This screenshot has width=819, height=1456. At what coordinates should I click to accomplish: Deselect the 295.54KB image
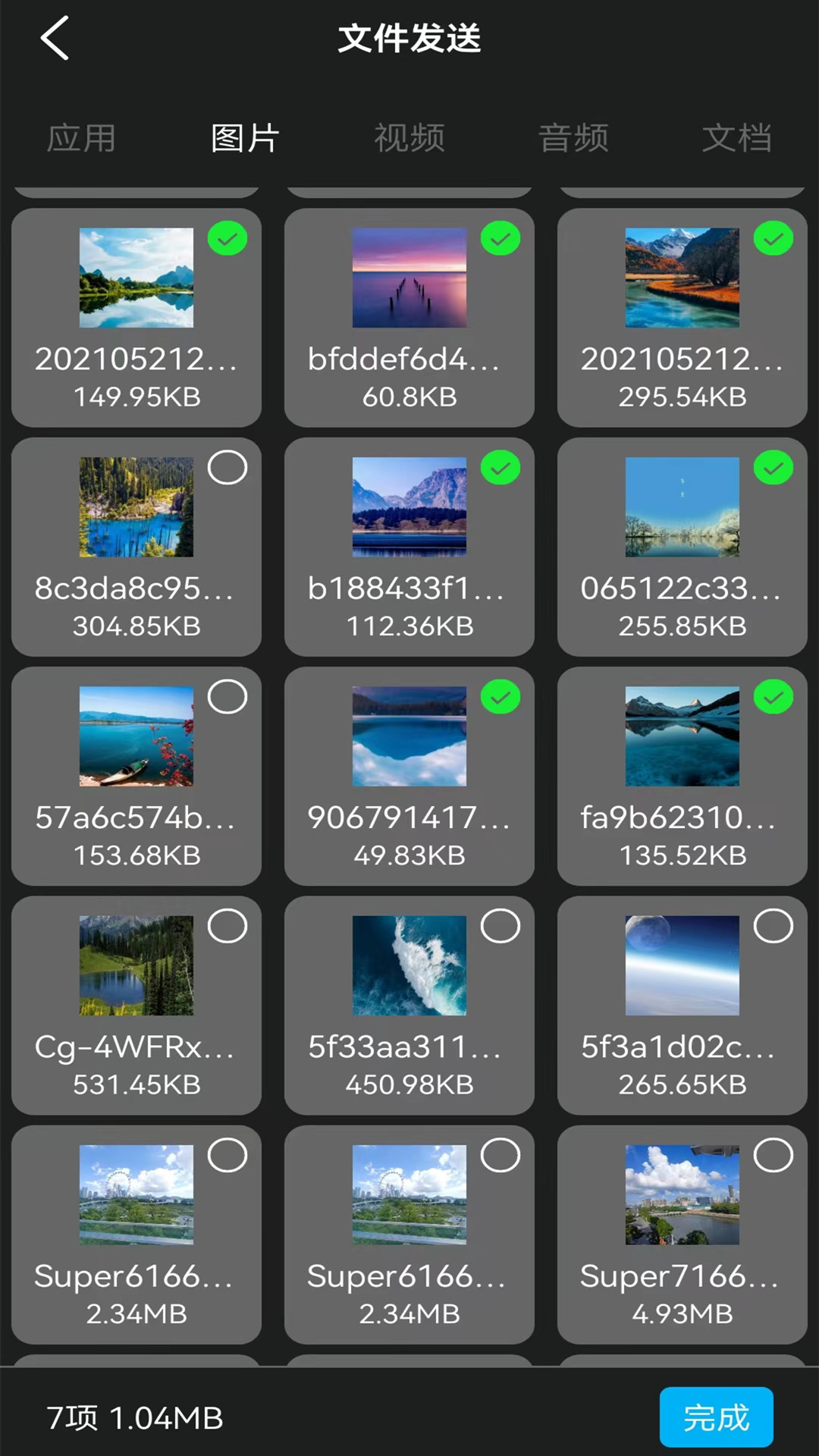click(773, 239)
